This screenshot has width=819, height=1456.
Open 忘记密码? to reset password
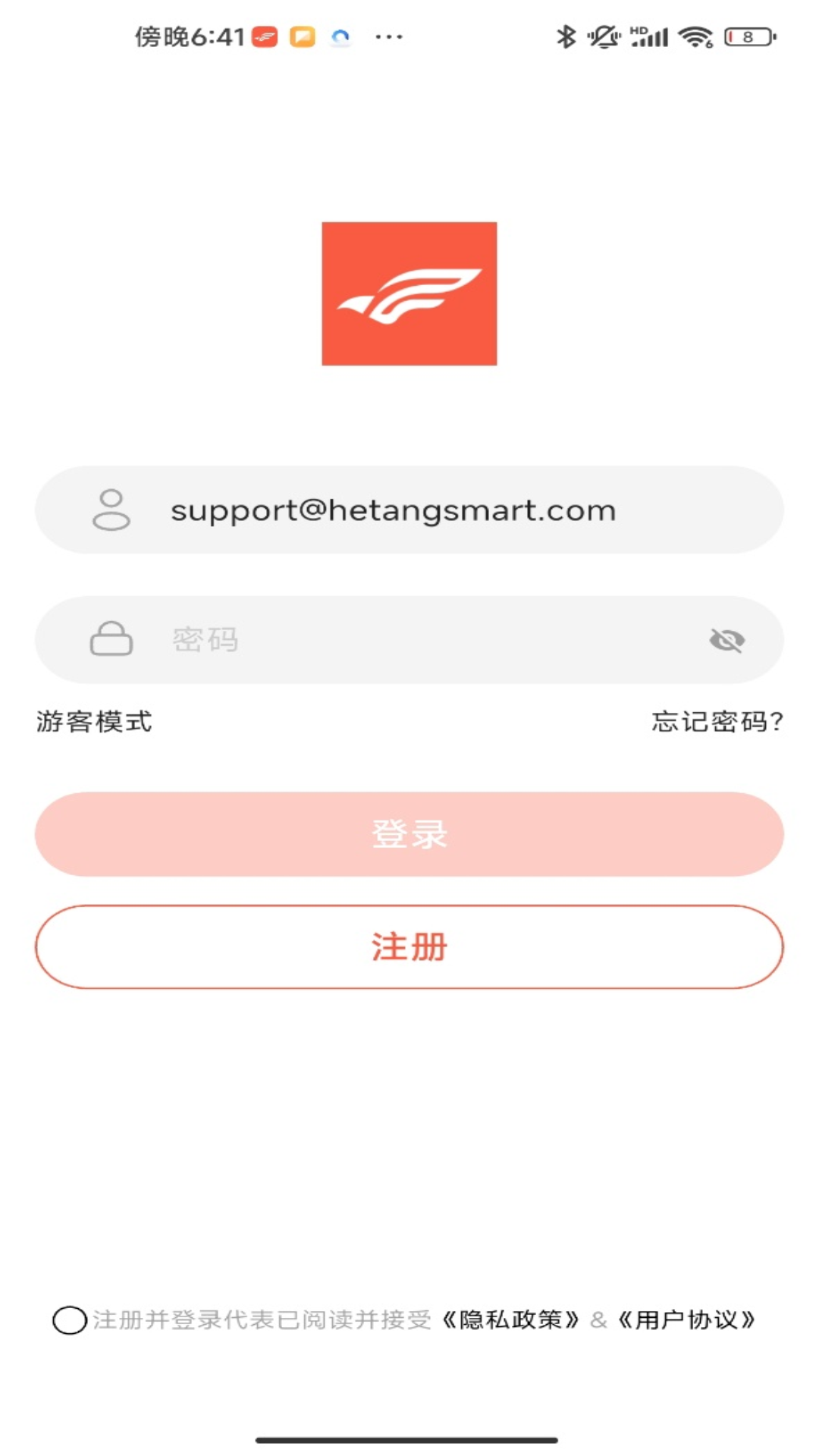(x=717, y=721)
